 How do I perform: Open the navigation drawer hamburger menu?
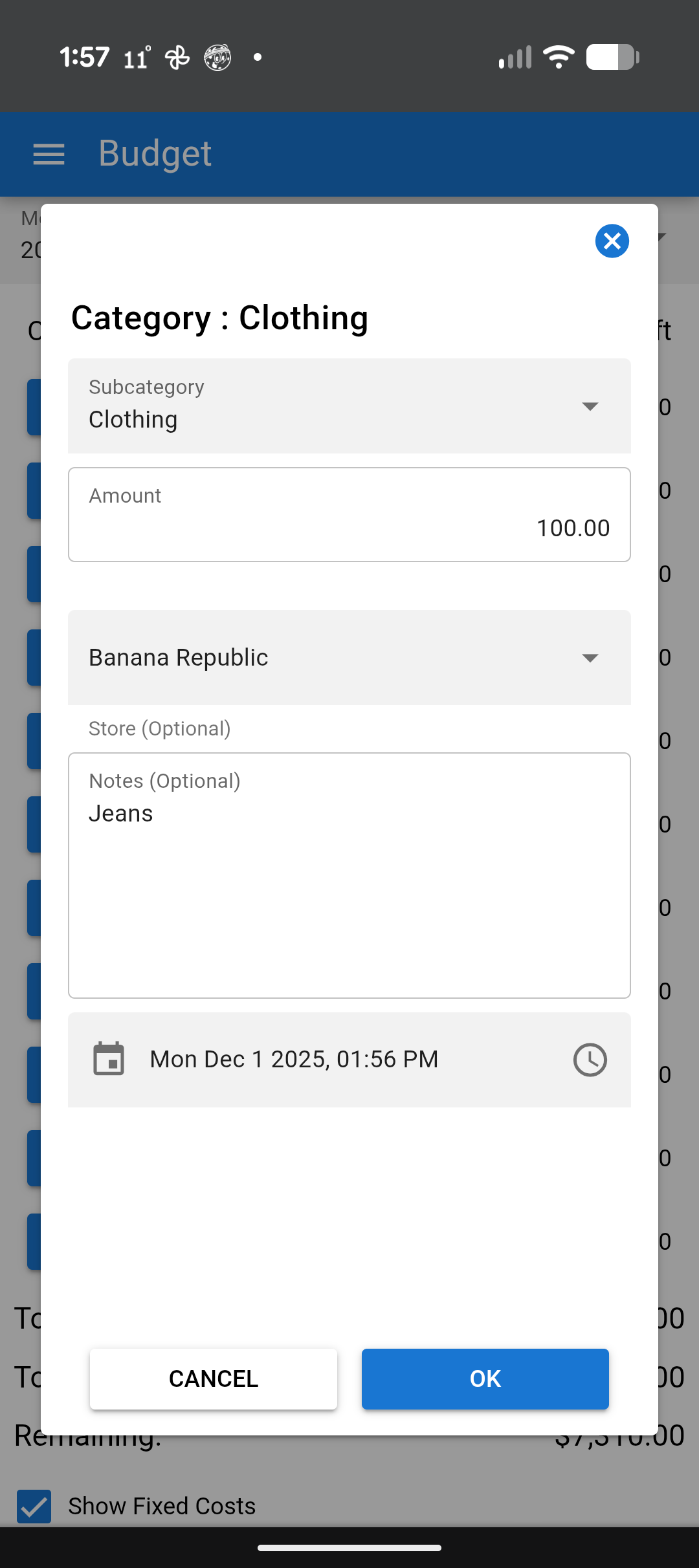48,154
